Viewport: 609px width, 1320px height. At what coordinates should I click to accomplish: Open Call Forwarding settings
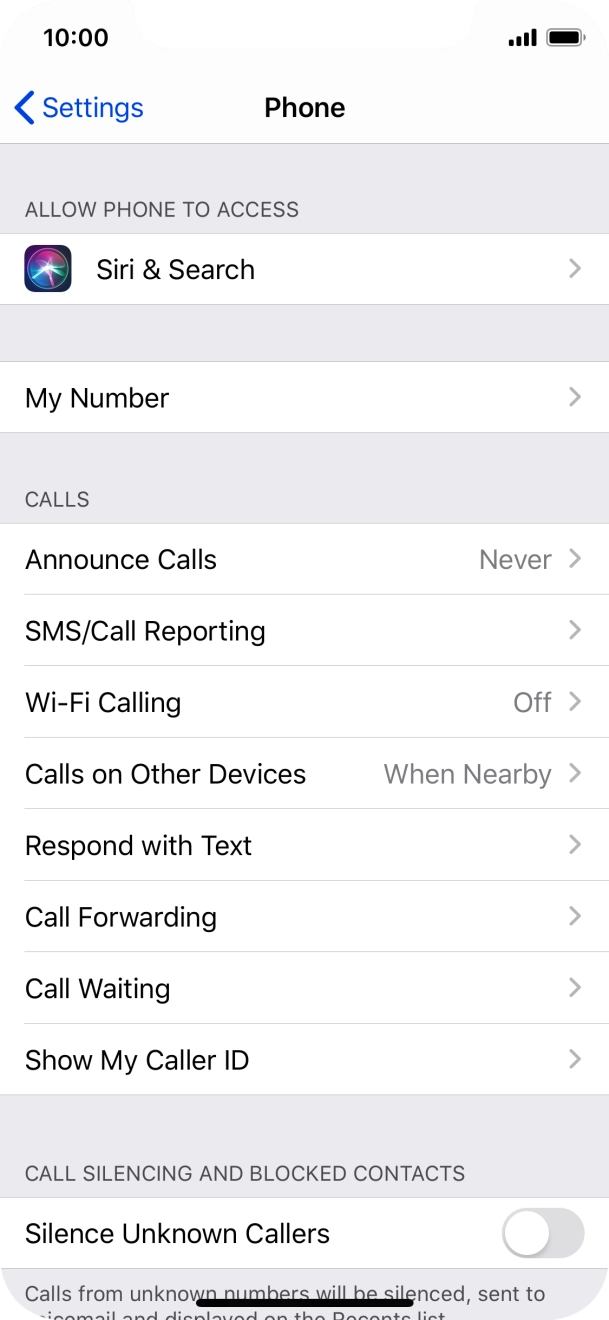tap(304, 917)
